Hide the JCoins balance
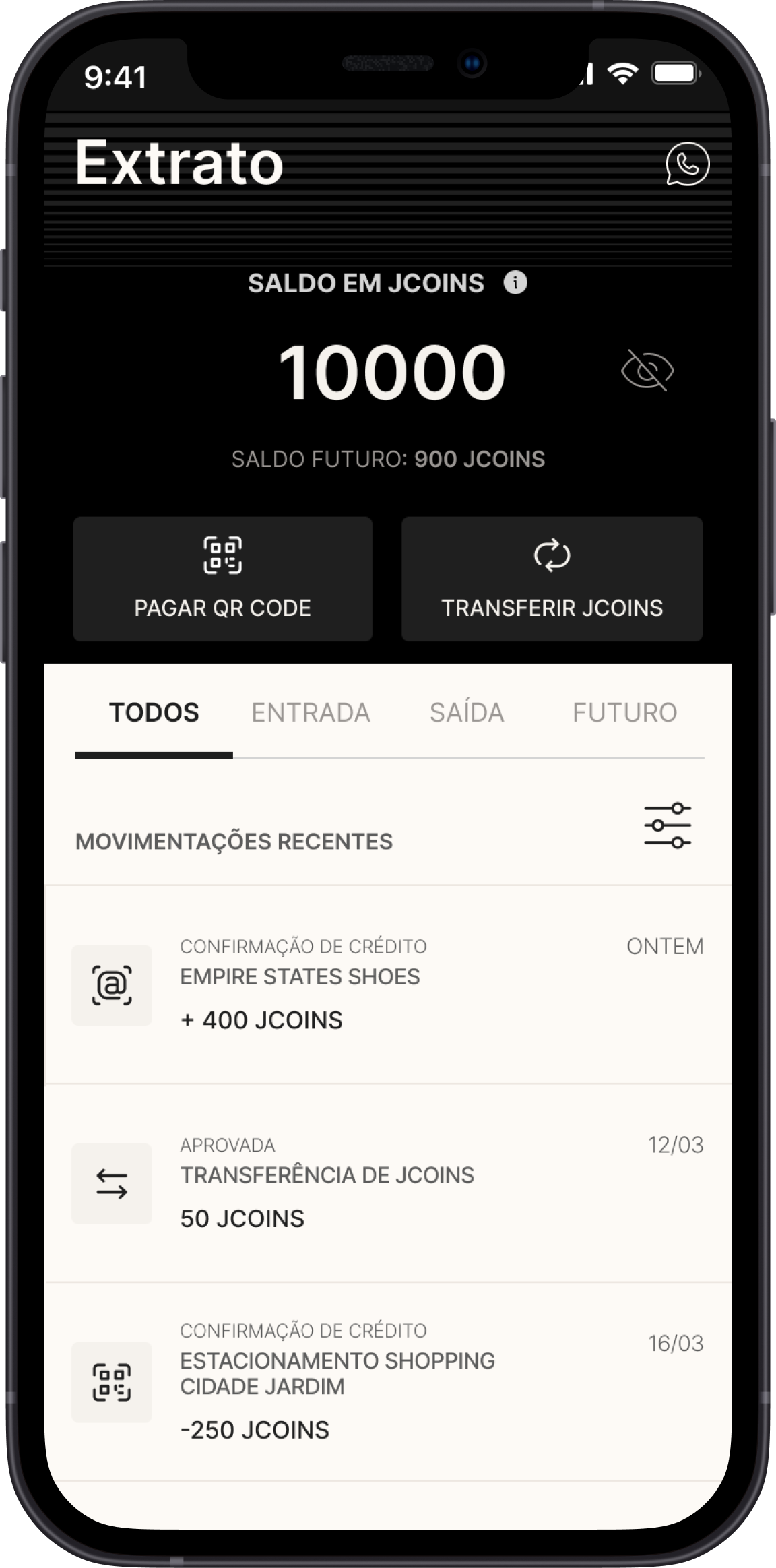Image resolution: width=776 pixels, height=1568 pixels. [x=647, y=371]
